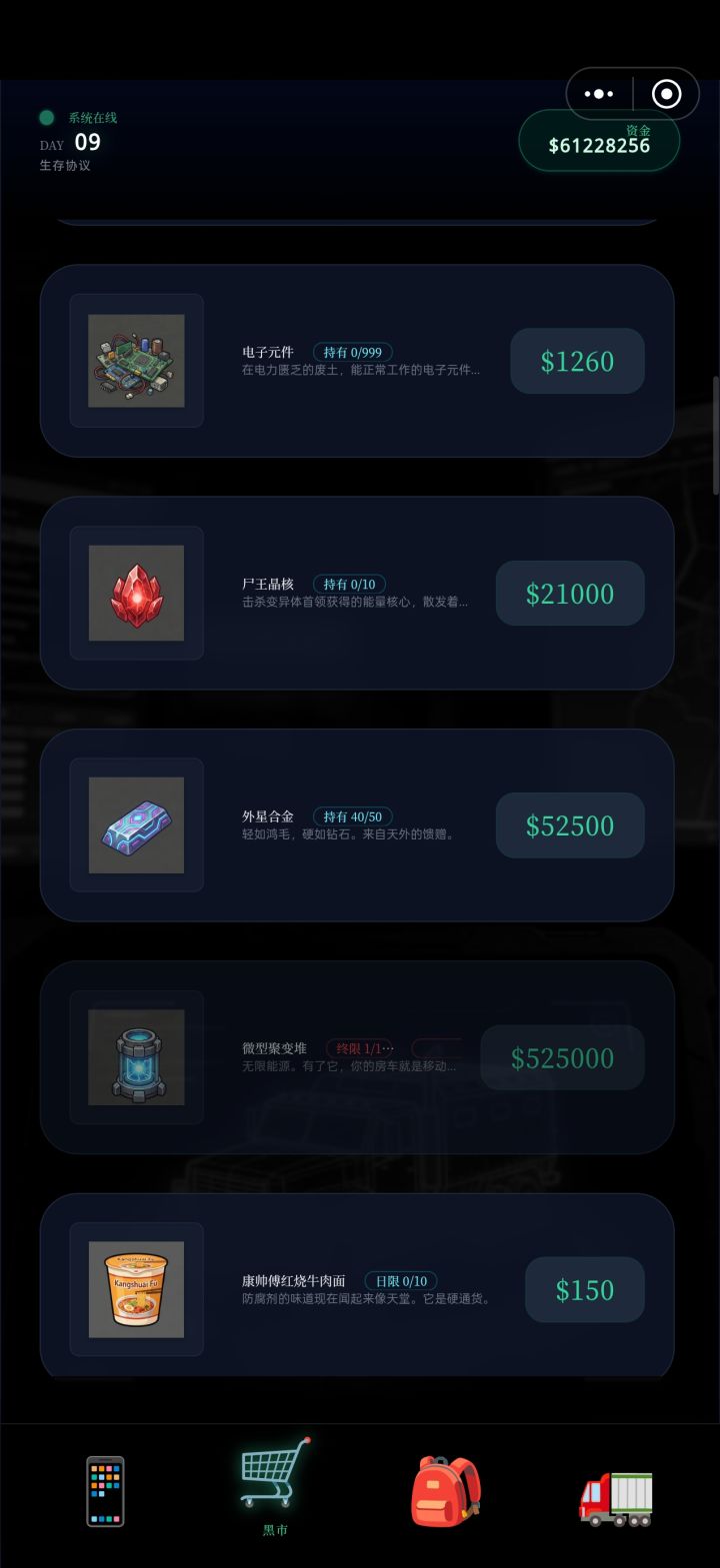Click the 微型聚变堆 reactor thumbnail
Viewport: 720px width, 1568px height.
click(136, 1058)
